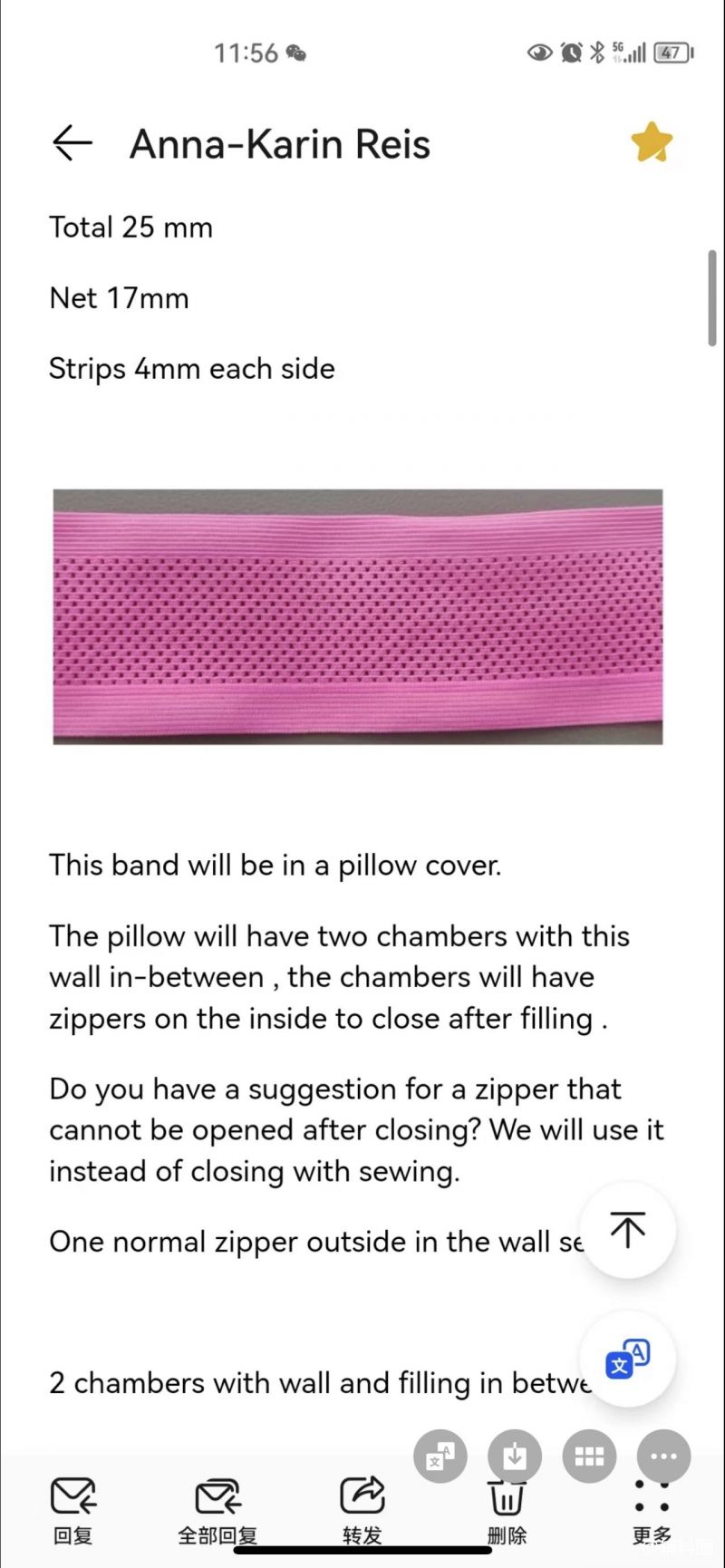Image resolution: width=725 pixels, height=1568 pixels.
Task: Open the gray grid overlay icon
Action: 589,1457
